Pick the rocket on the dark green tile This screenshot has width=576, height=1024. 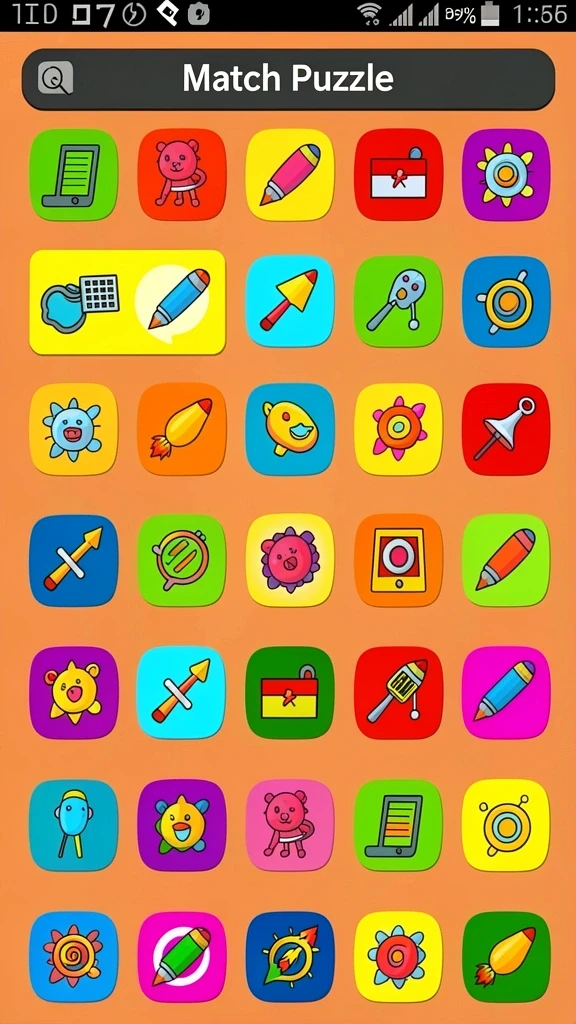pyautogui.click(x=506, y=957)
